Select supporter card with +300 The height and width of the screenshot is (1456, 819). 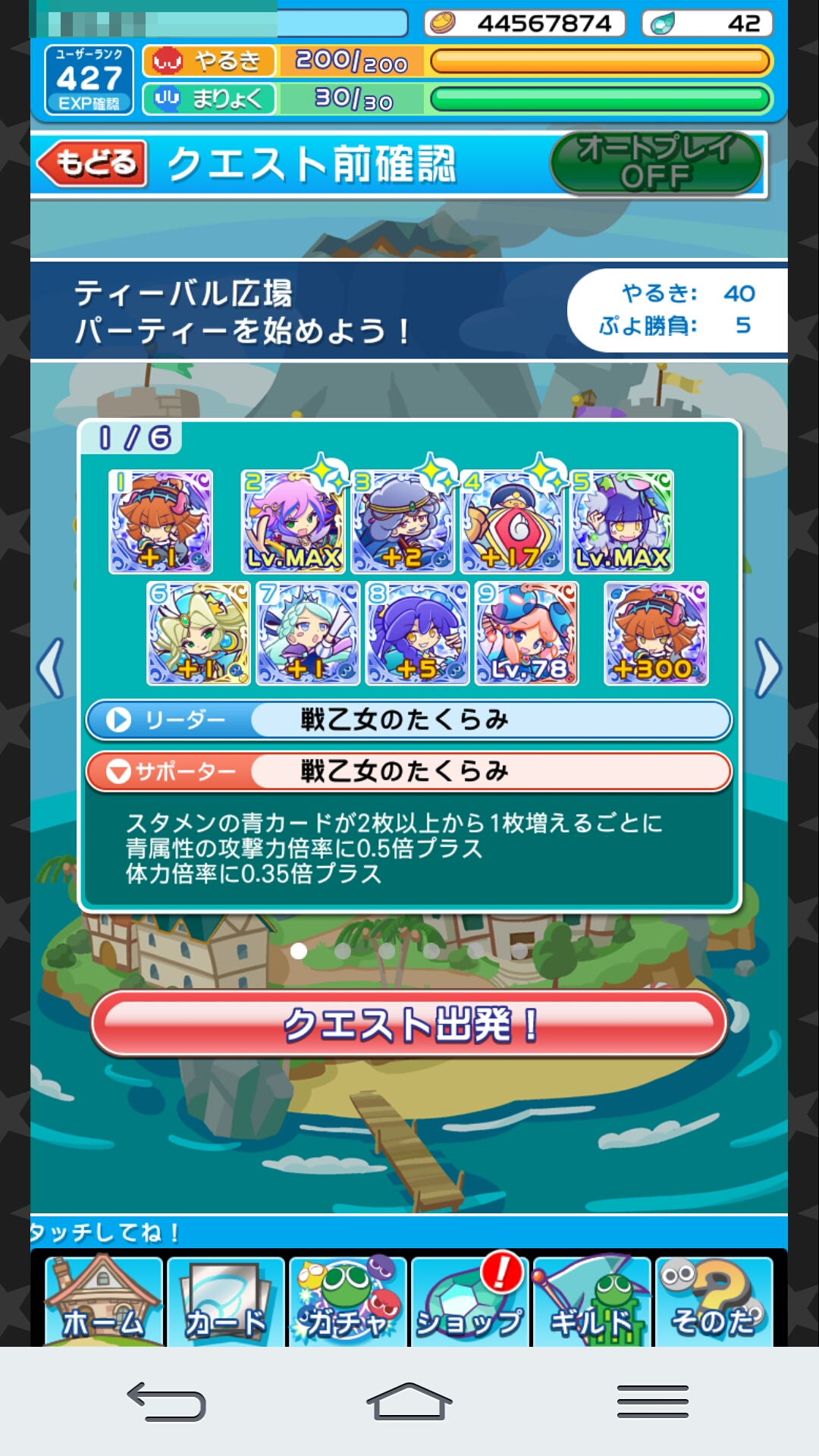point(656,633)
